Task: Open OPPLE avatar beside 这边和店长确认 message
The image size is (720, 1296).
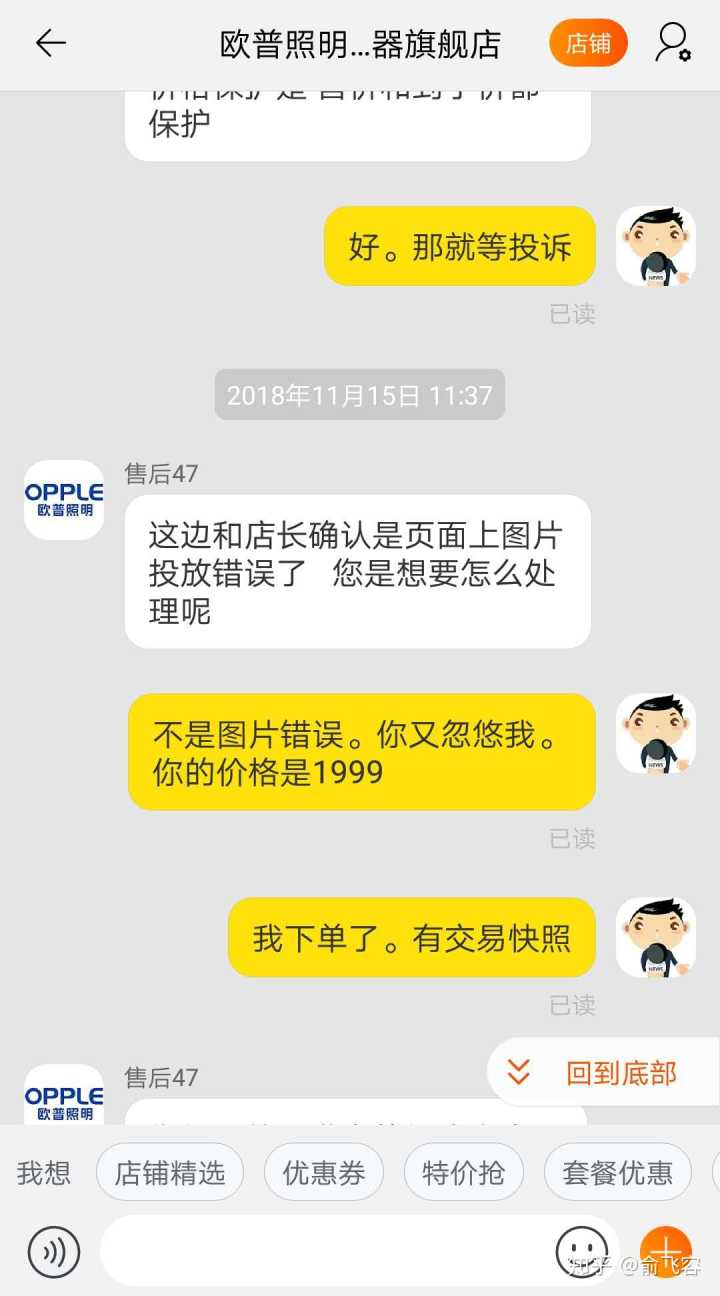Action: tap(64, 500)
